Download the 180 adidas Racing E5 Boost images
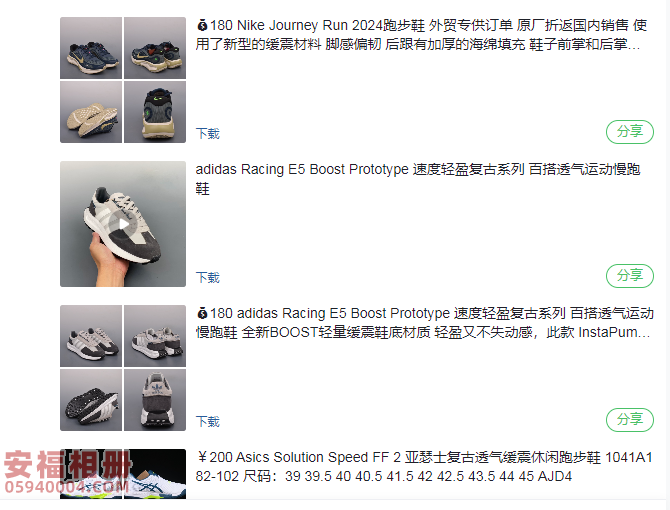670x510 pixels. pos(207,421)
